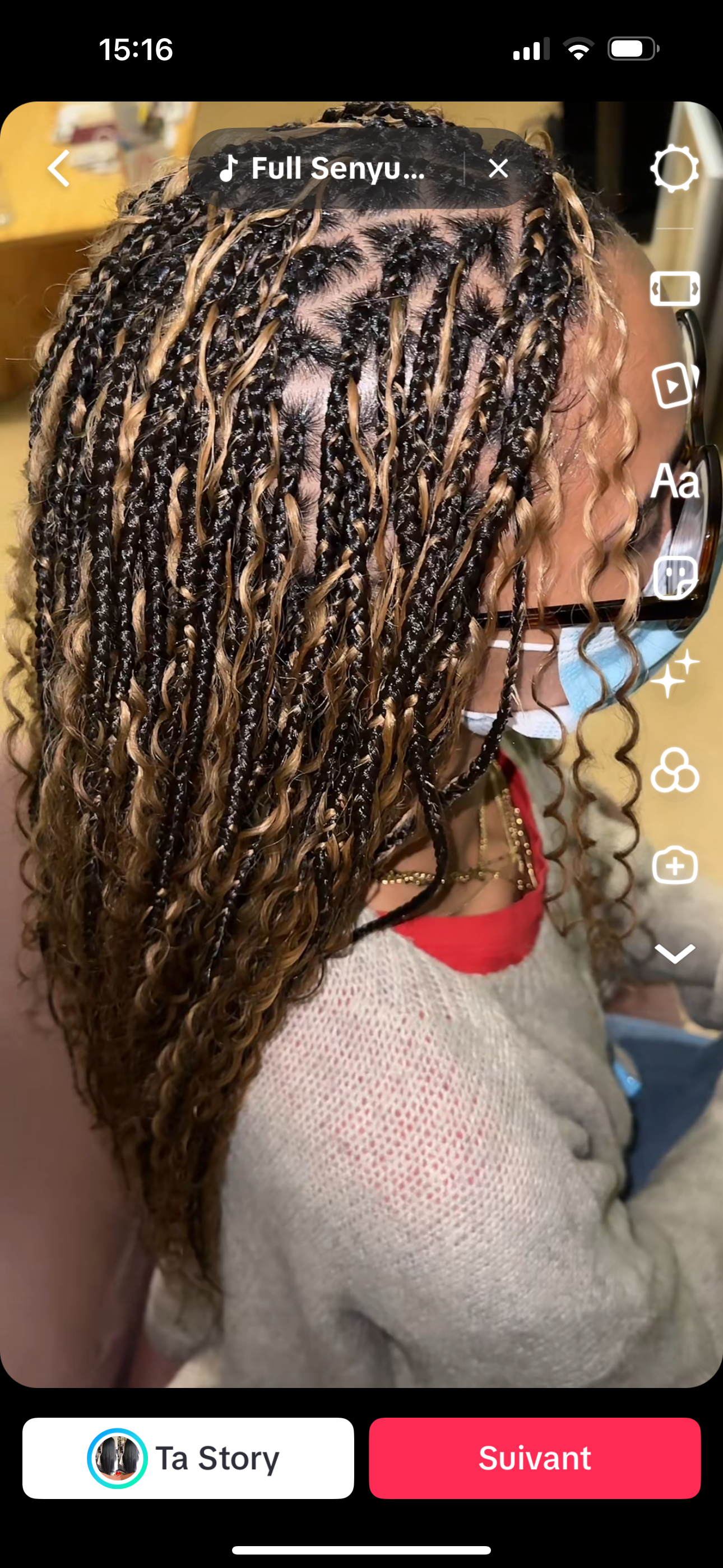Remove the selected sound with the X
This screenshot has width=723, height=1568.
point(498,169)
